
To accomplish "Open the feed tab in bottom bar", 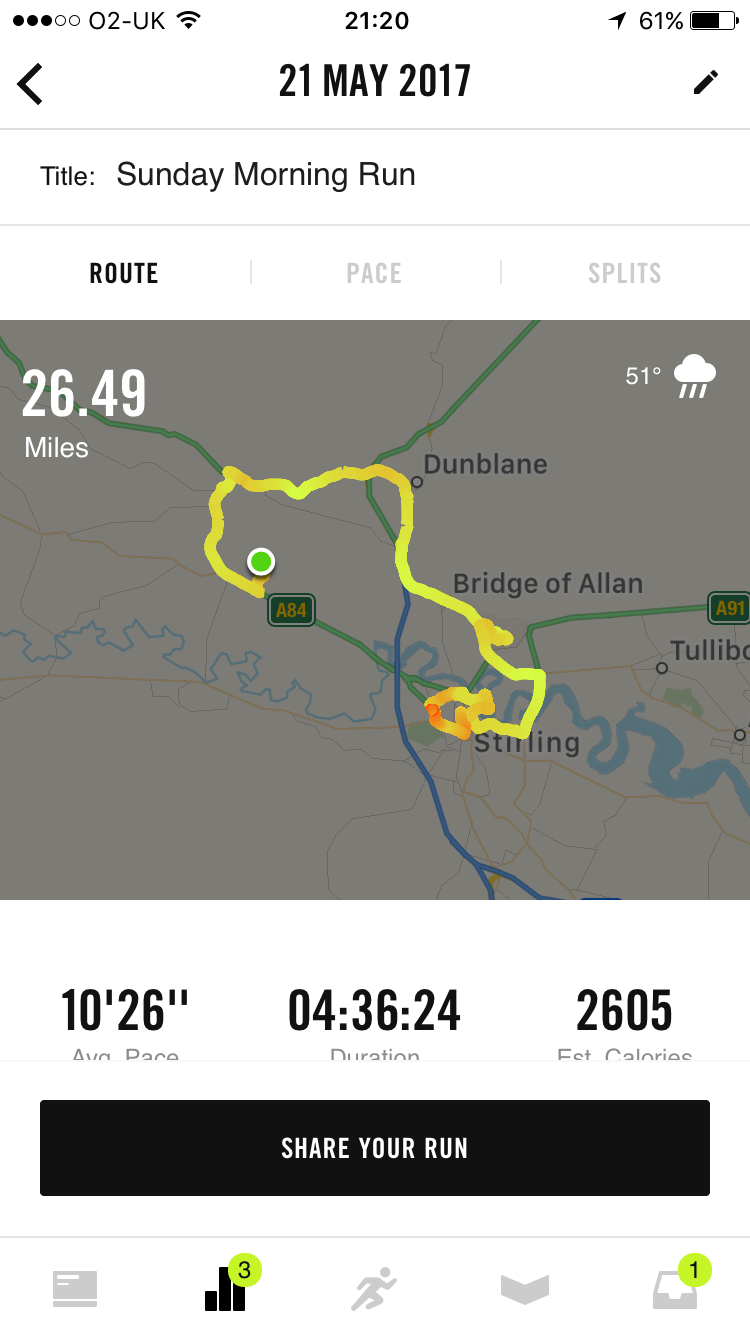I will 75,1289.
